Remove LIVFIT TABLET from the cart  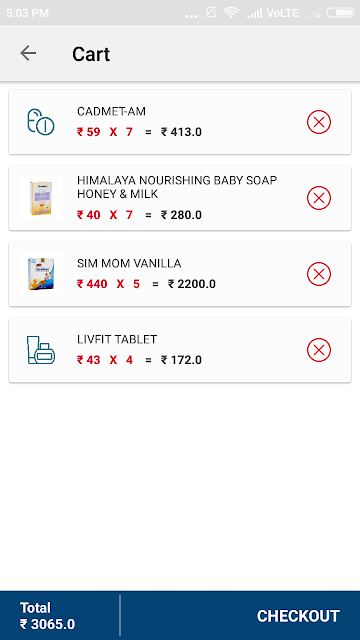pyautogui.click(x=319, y=350)
